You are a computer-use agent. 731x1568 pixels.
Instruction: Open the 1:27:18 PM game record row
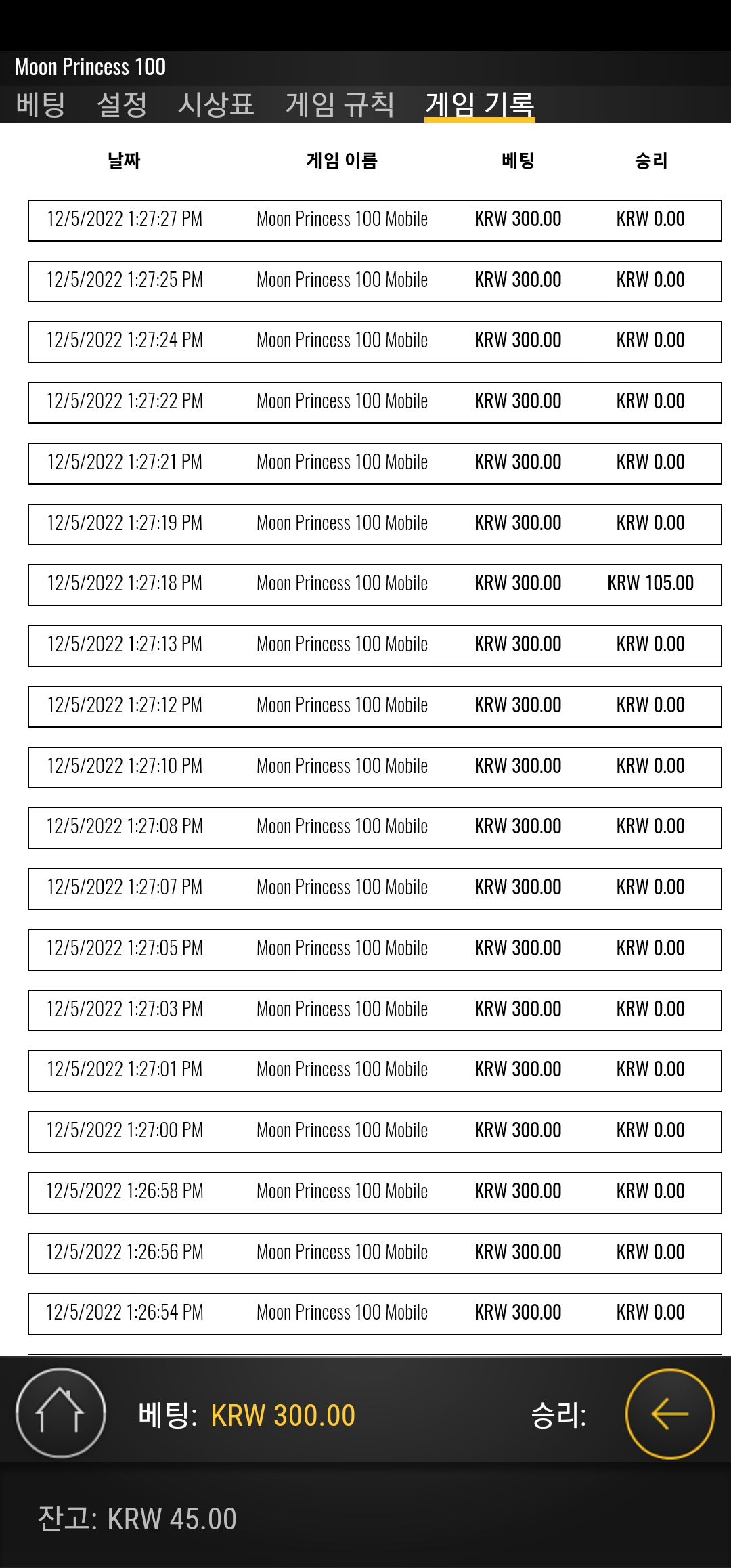click(374, 585)
